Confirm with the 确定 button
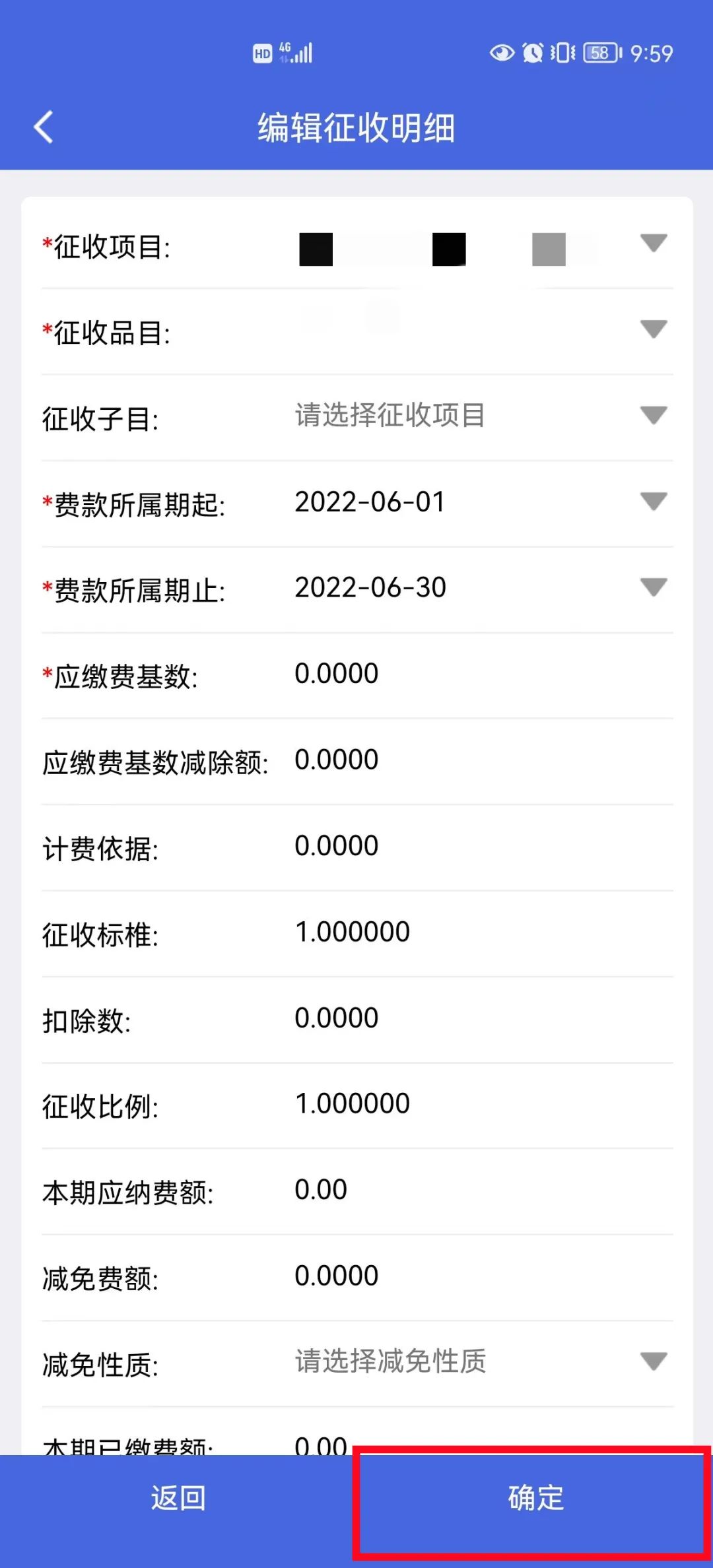The height and width of the screenshot is (1568, 713). coord(535,1511)
